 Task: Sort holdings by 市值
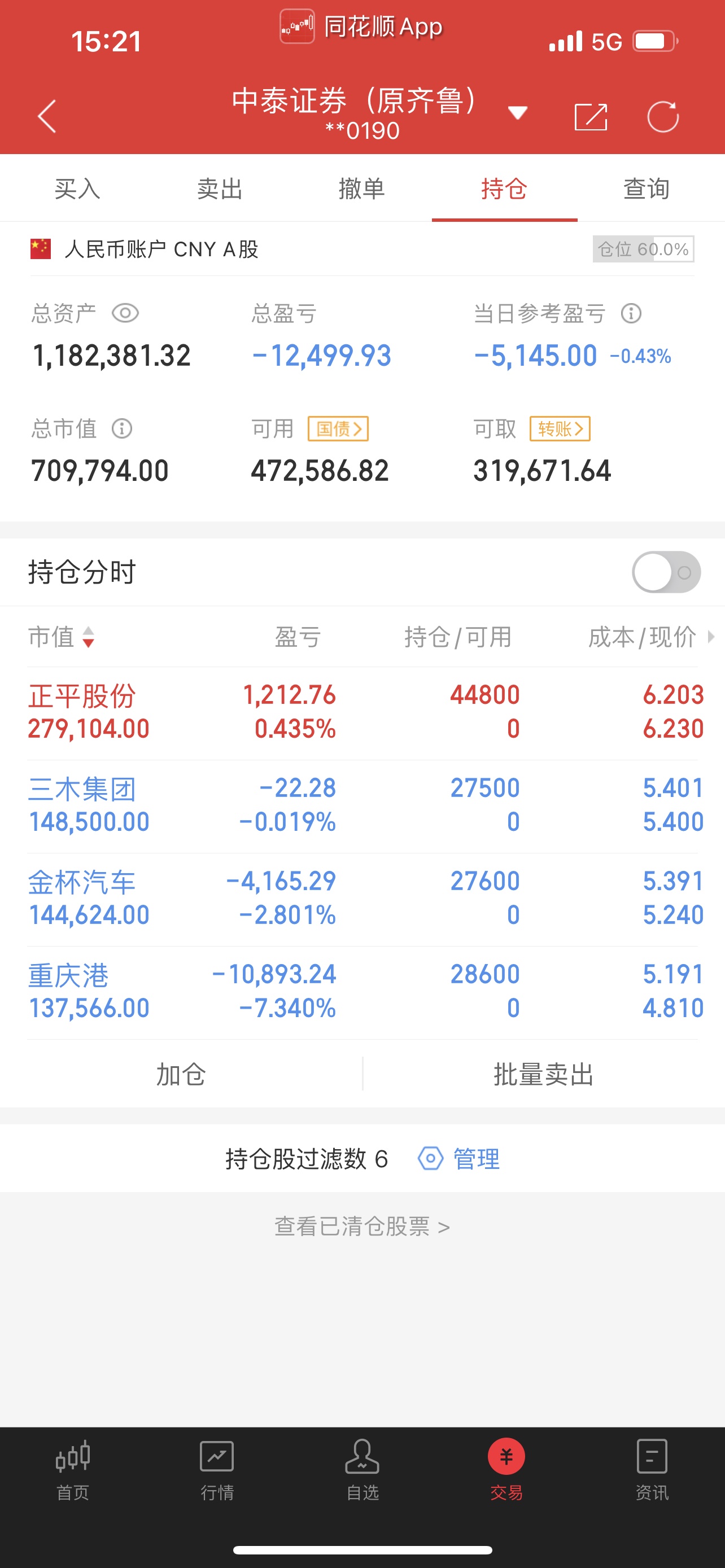click(61, 637)
